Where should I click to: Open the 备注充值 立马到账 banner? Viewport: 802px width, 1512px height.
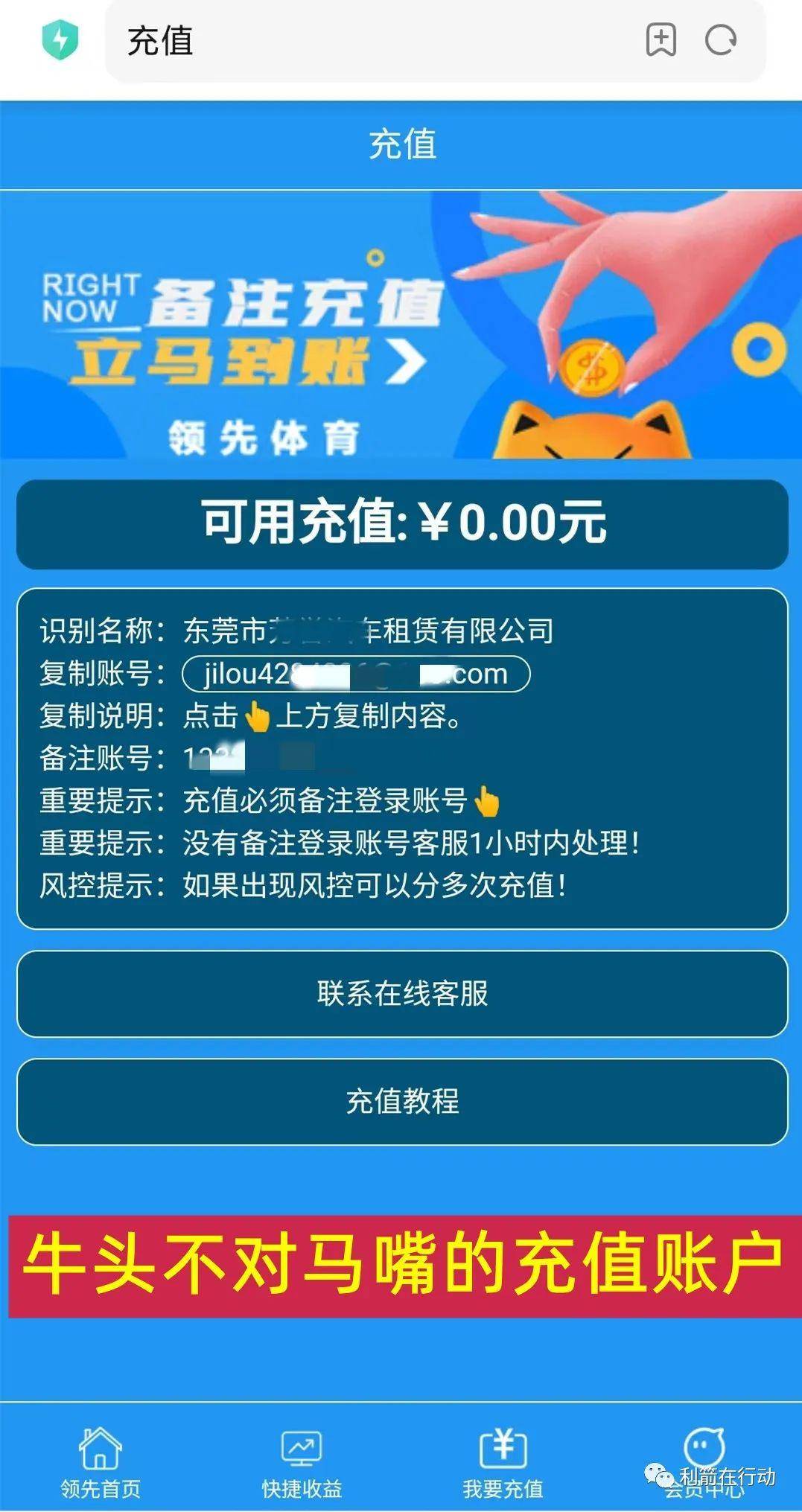pos(402,325)
